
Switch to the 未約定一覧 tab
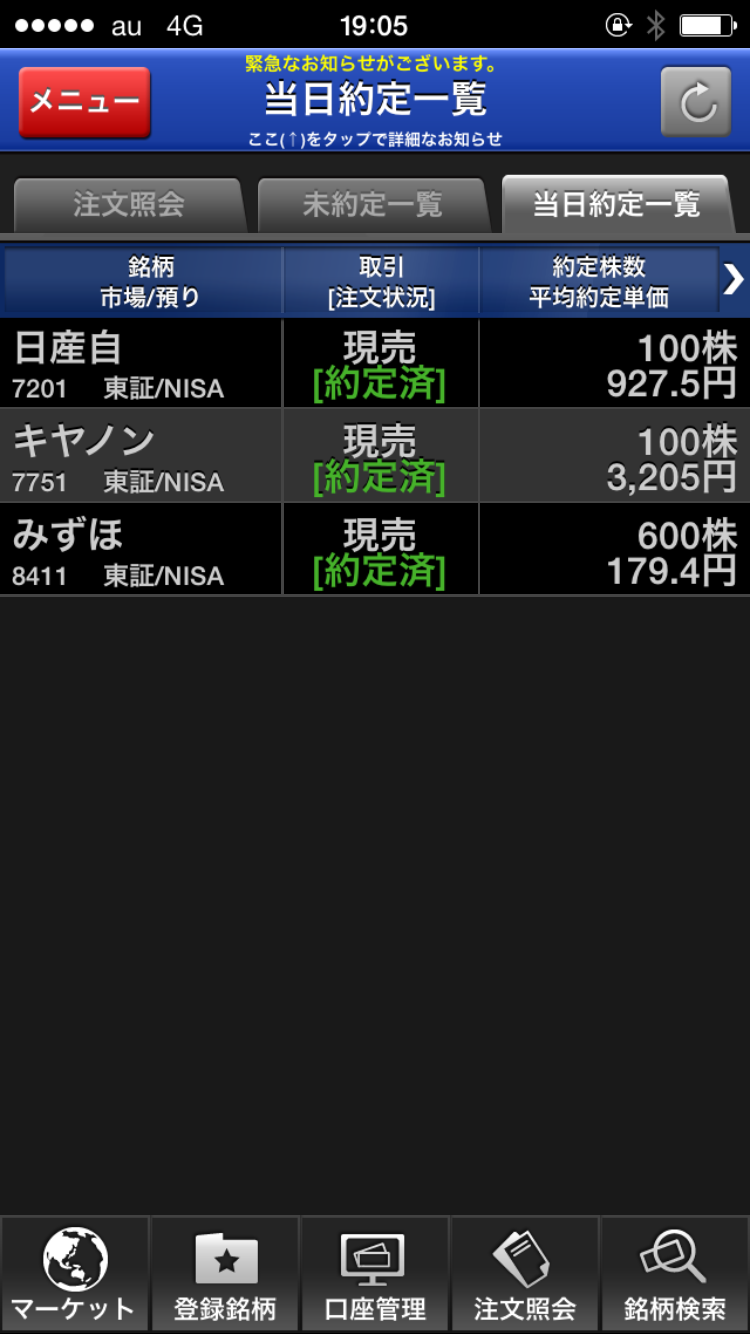pos(372,205)
